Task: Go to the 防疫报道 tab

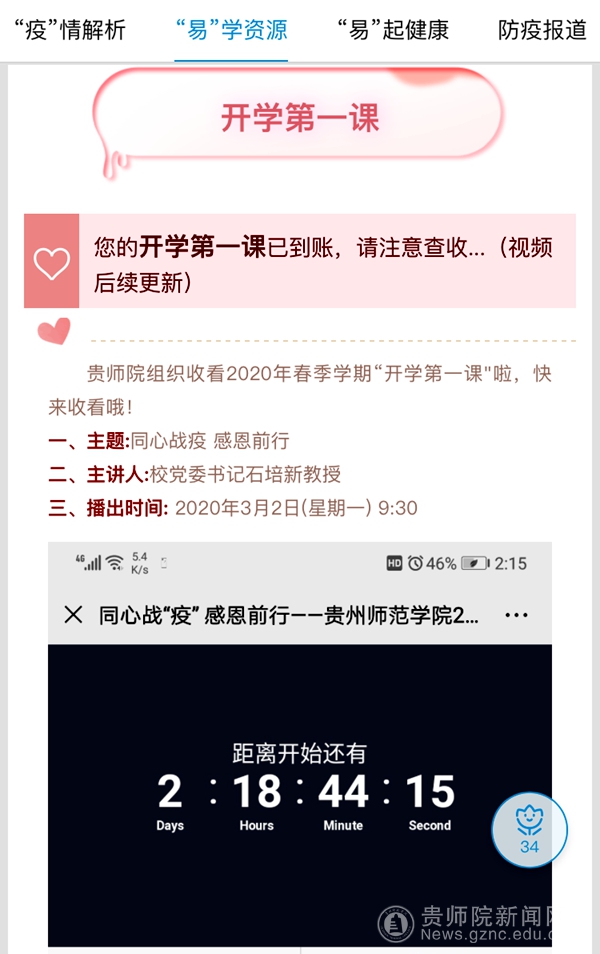Action: [x=542, y=30]
